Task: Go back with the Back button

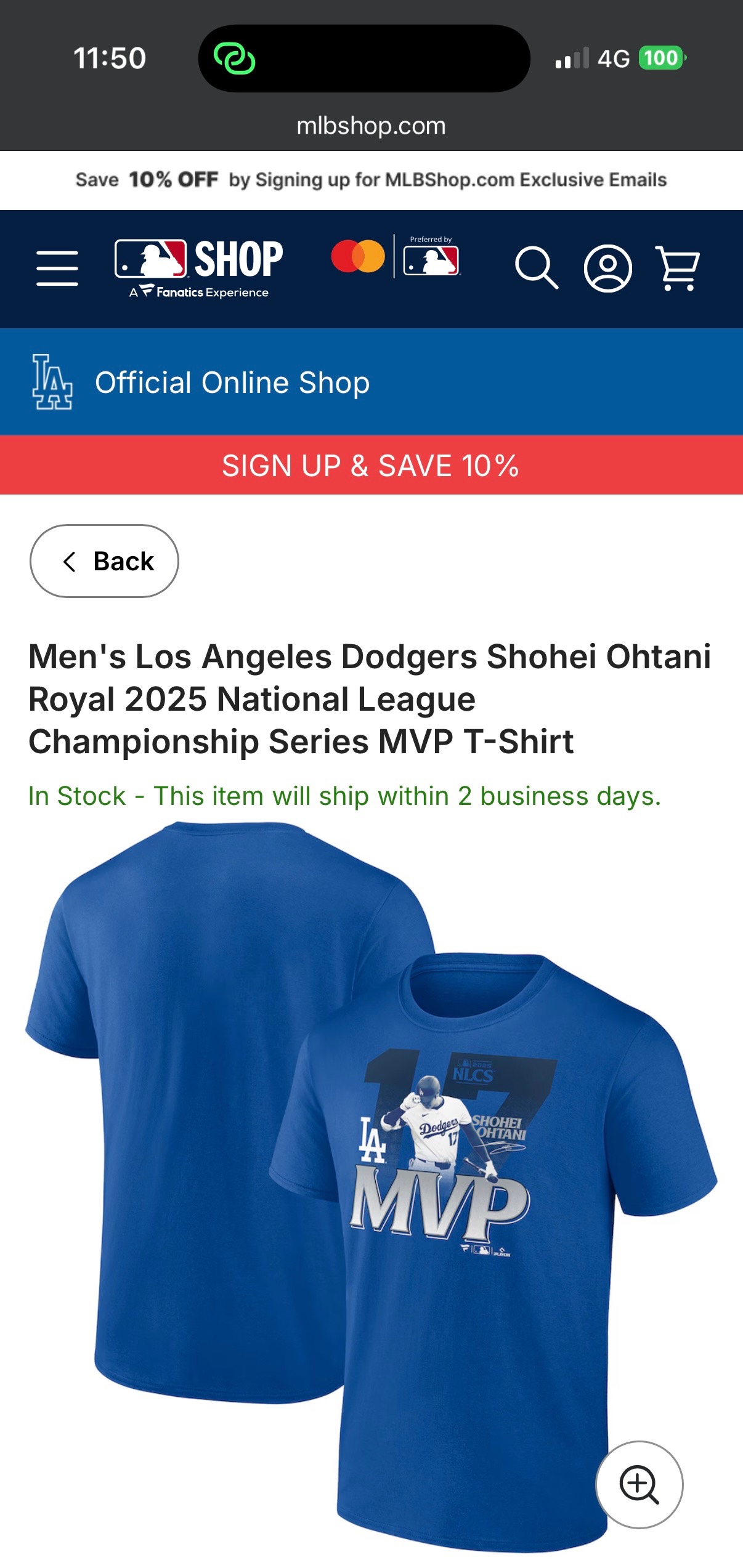Action: [x=104, y=561]
